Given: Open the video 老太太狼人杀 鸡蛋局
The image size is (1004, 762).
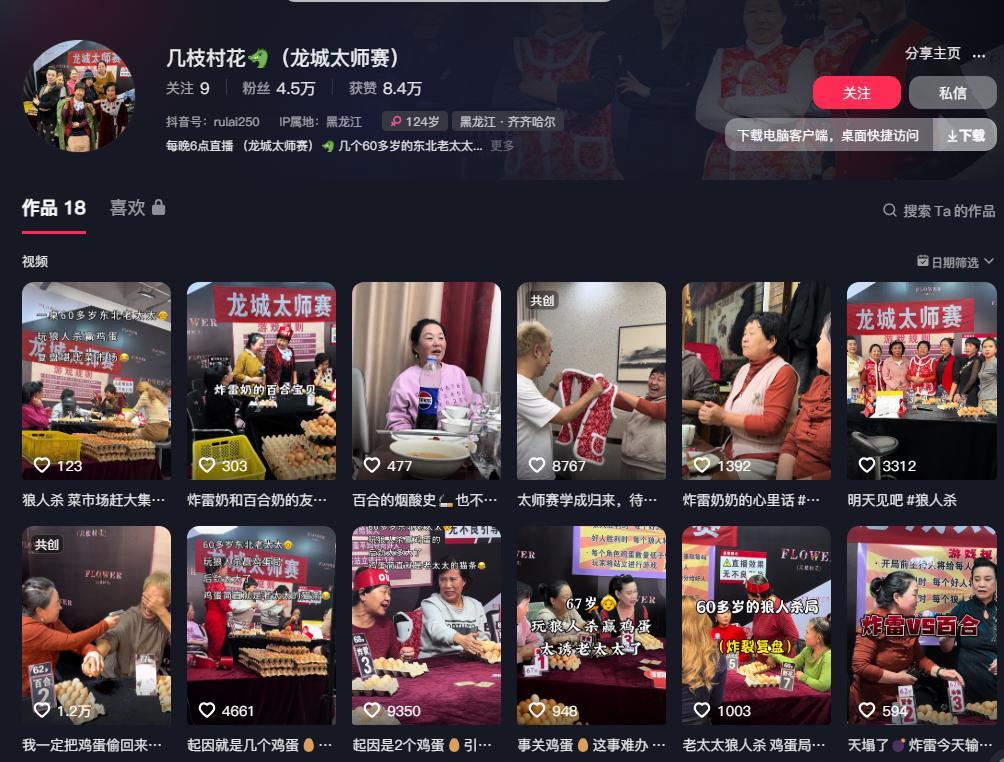Looking at the screenshot, I should [756, 625].
